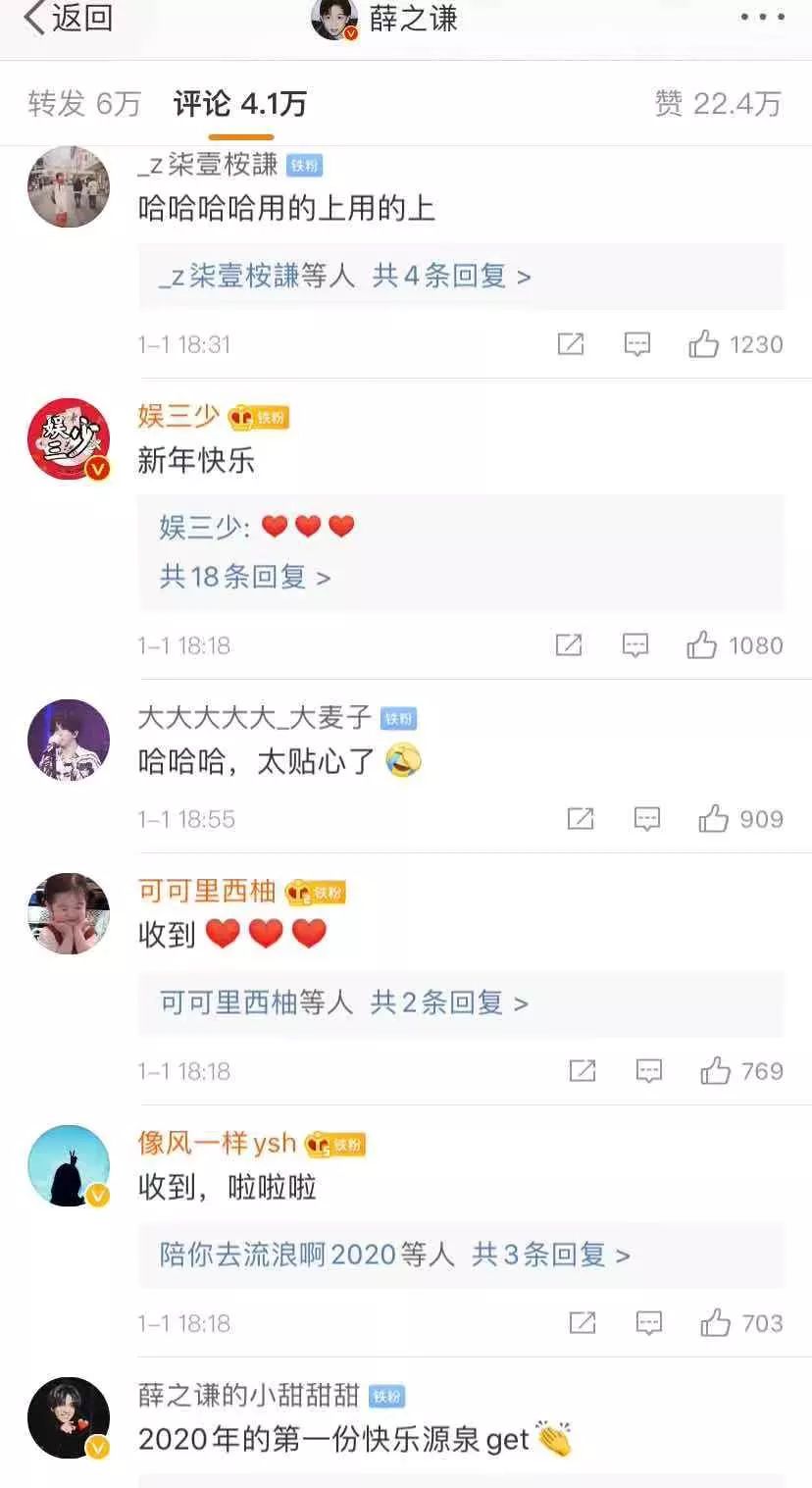
Task: Go back using the 返回 button
Action: click(x=69, y=18)
